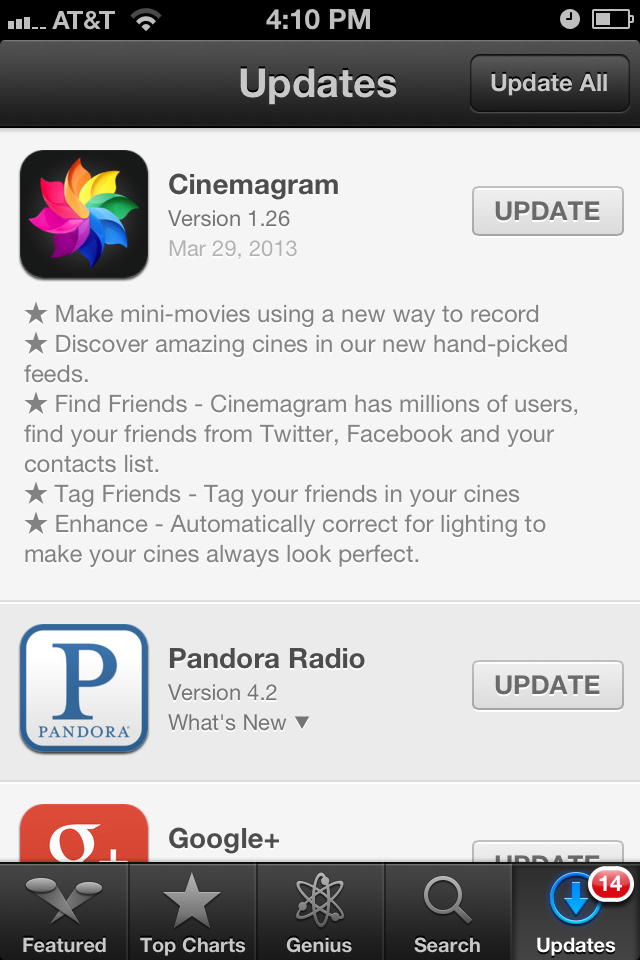Screen dimensions: 640x960
Task: Reload the Updates tab
Action: [576, 912]
